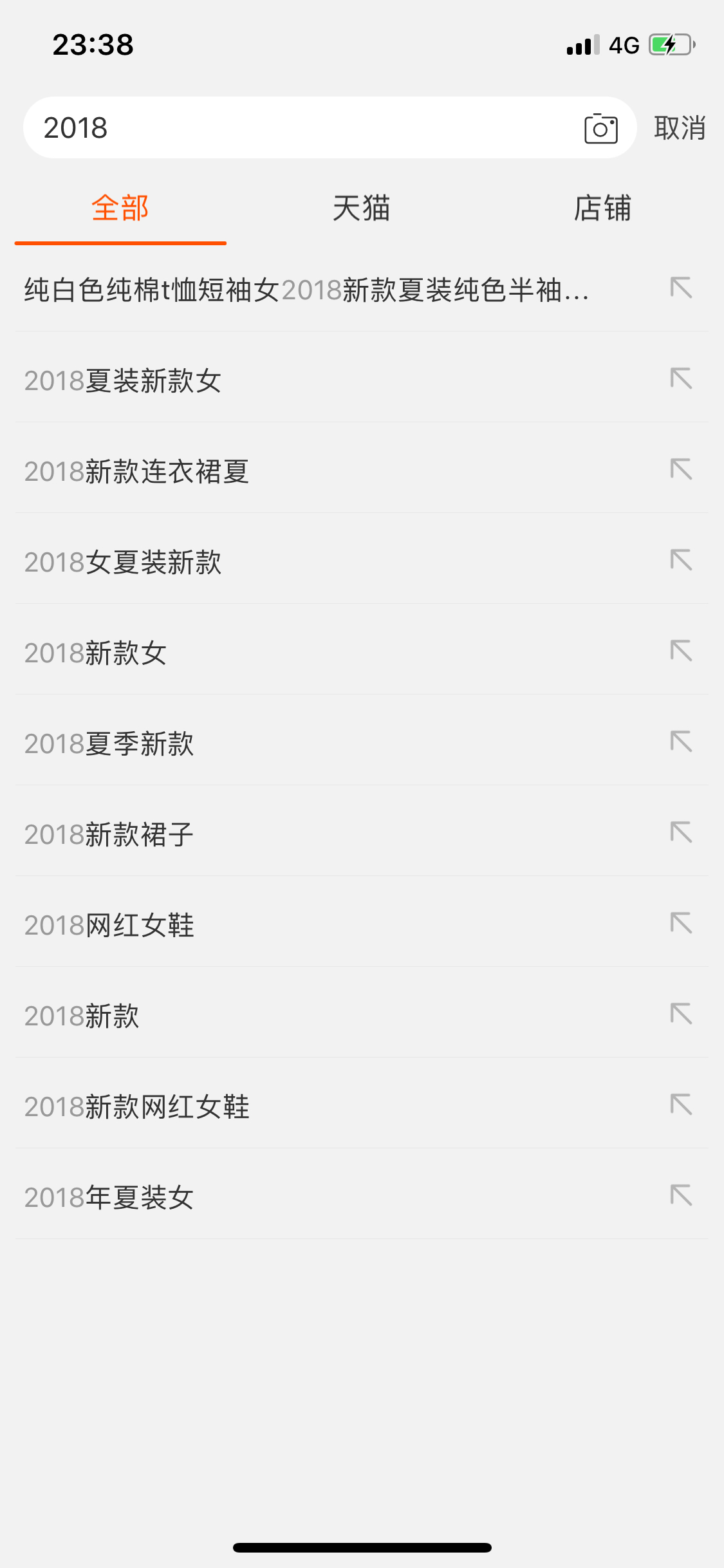This screenshot has width=724, height=1568.
Task: Switch to the 店铺 tab
Action: tap(602, 207)
